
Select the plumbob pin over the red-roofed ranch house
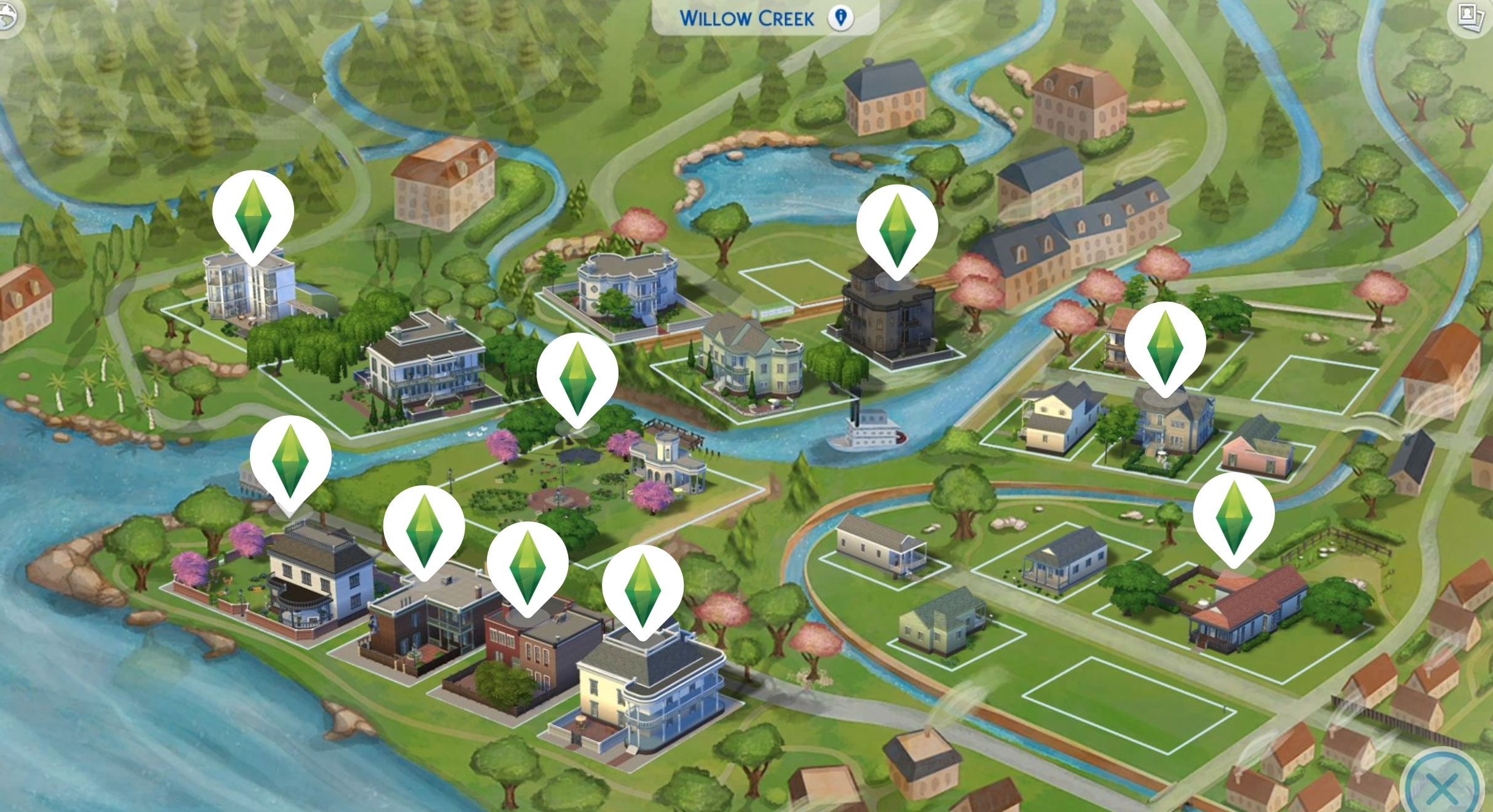(1233, 514)
